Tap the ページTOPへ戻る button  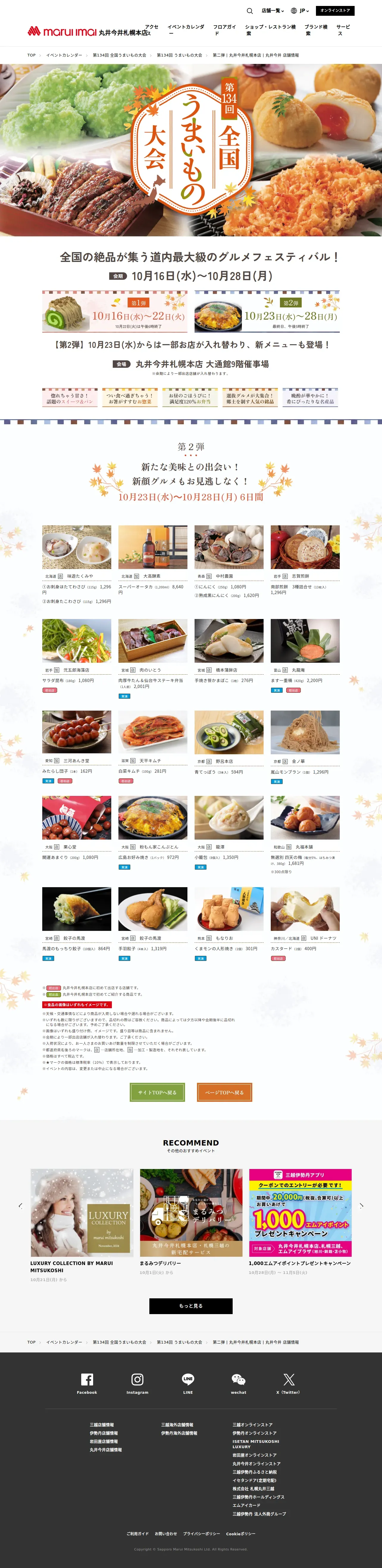(224, 1092)
